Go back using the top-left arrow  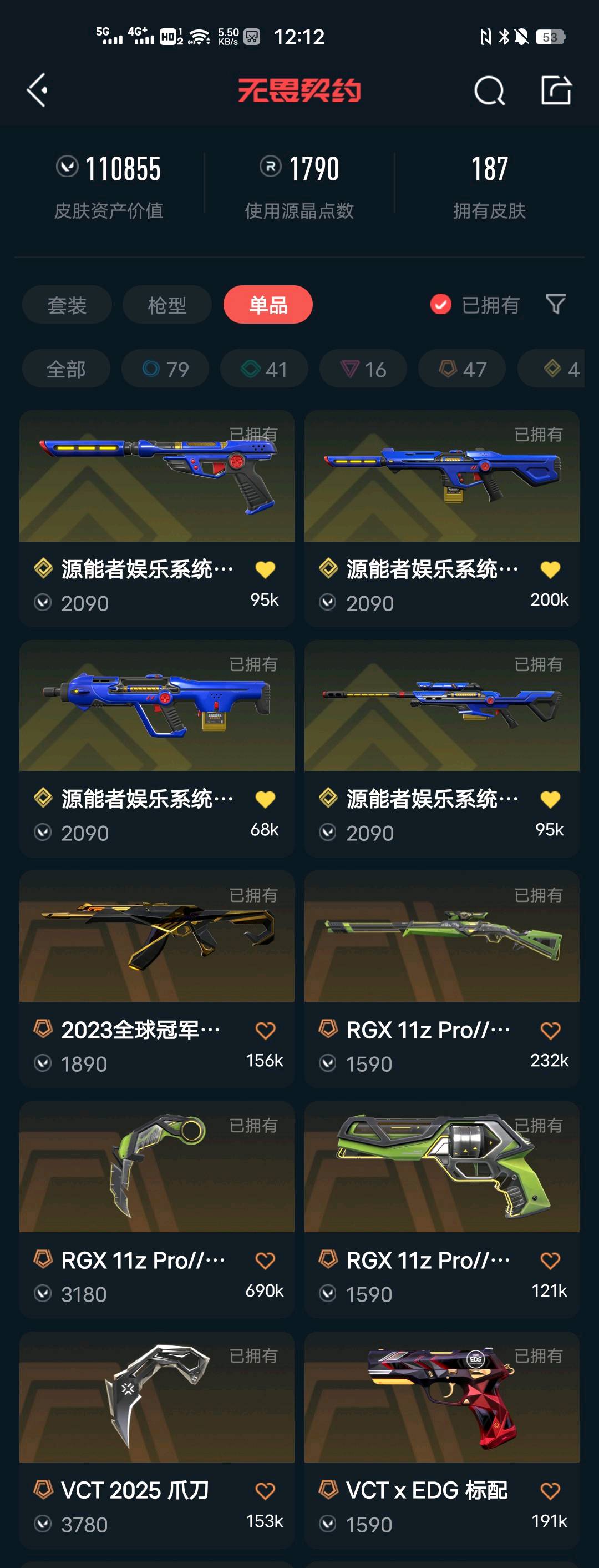point(38,90)
